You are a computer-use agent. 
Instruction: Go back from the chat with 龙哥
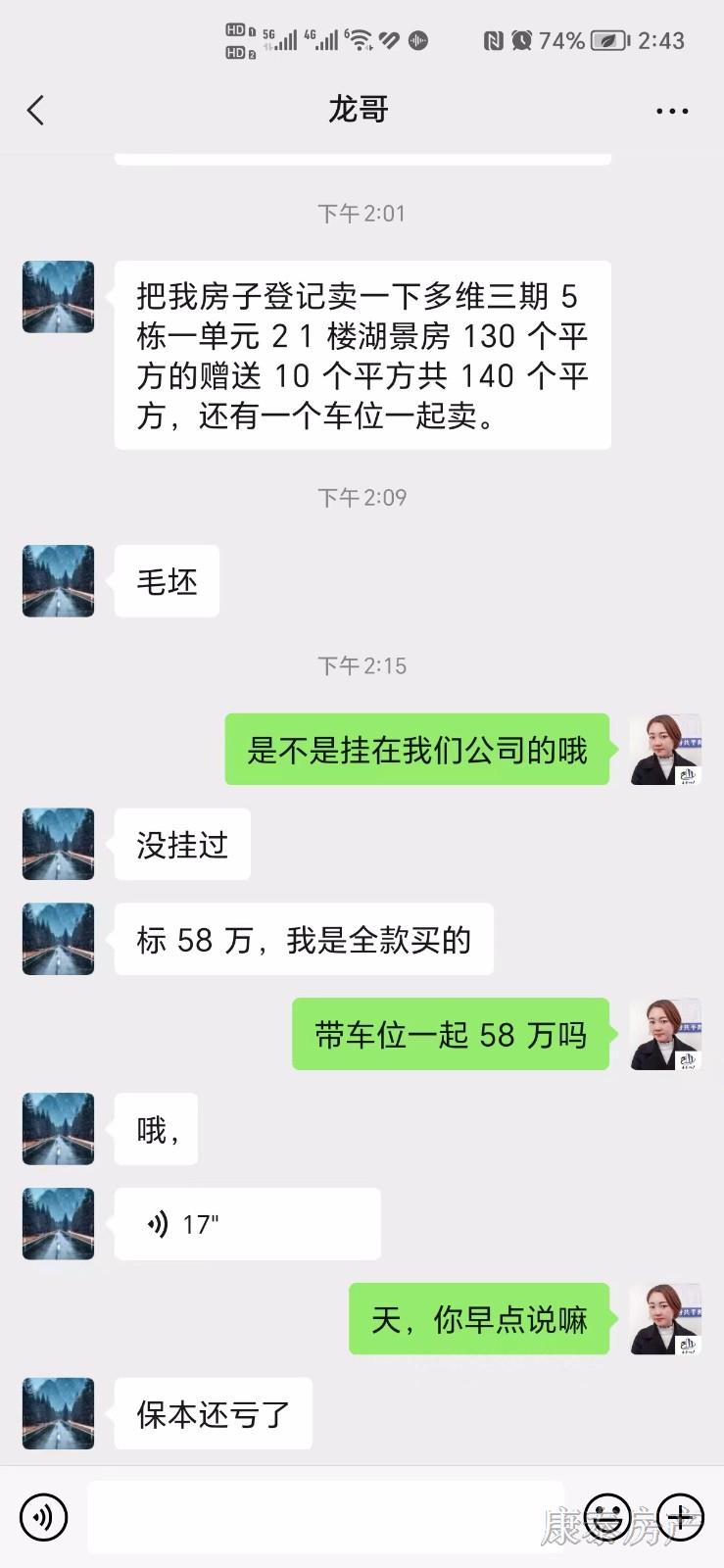36,110
